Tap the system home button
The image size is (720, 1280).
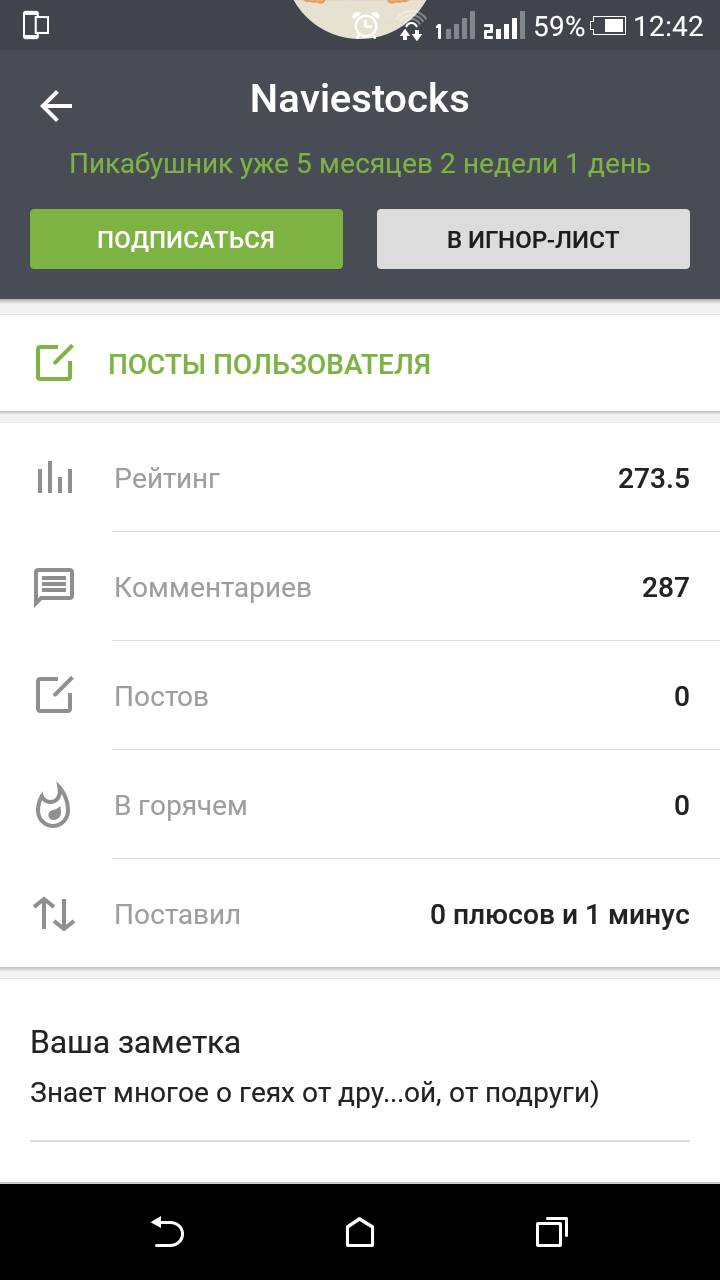(360, 1232)
